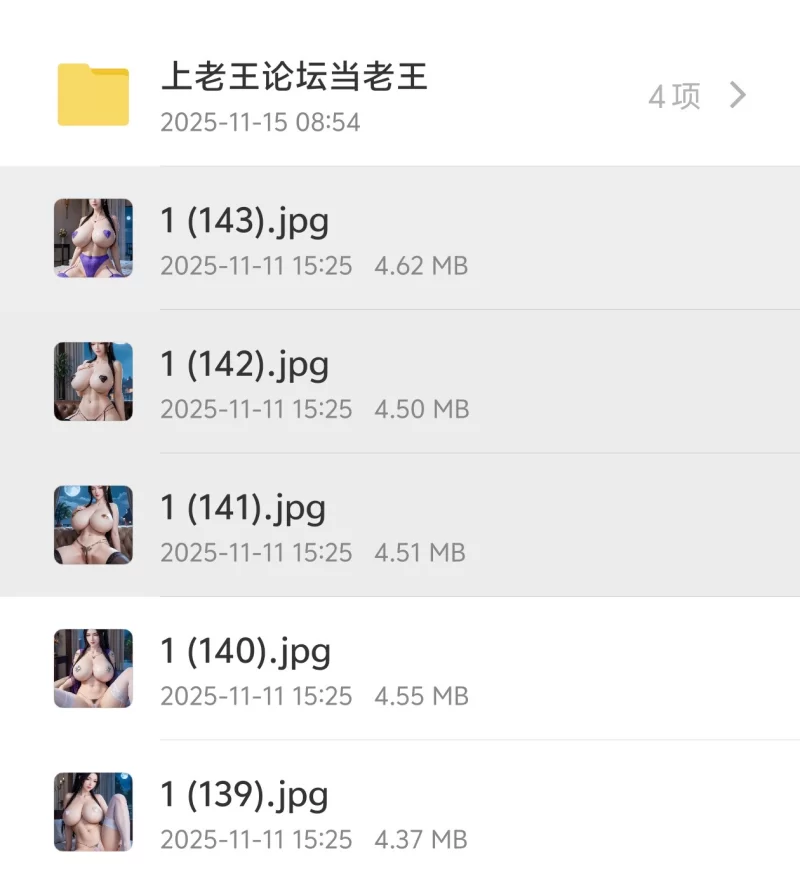Select the file 1 (142).jpg
This screenshot has width=800, height=871.
(x=244, y=365)
